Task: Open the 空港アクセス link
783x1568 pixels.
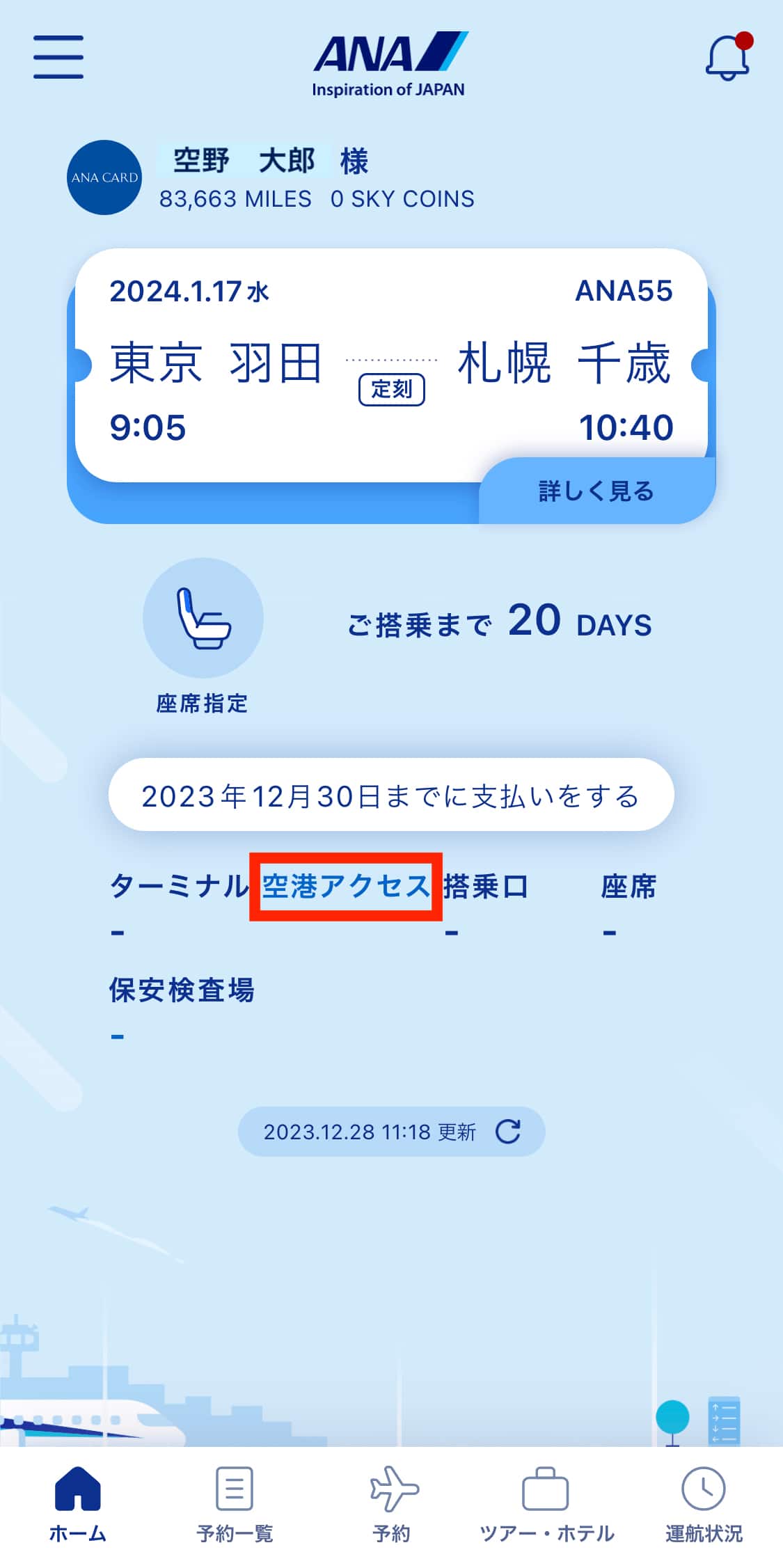Action: coord(346,887)
